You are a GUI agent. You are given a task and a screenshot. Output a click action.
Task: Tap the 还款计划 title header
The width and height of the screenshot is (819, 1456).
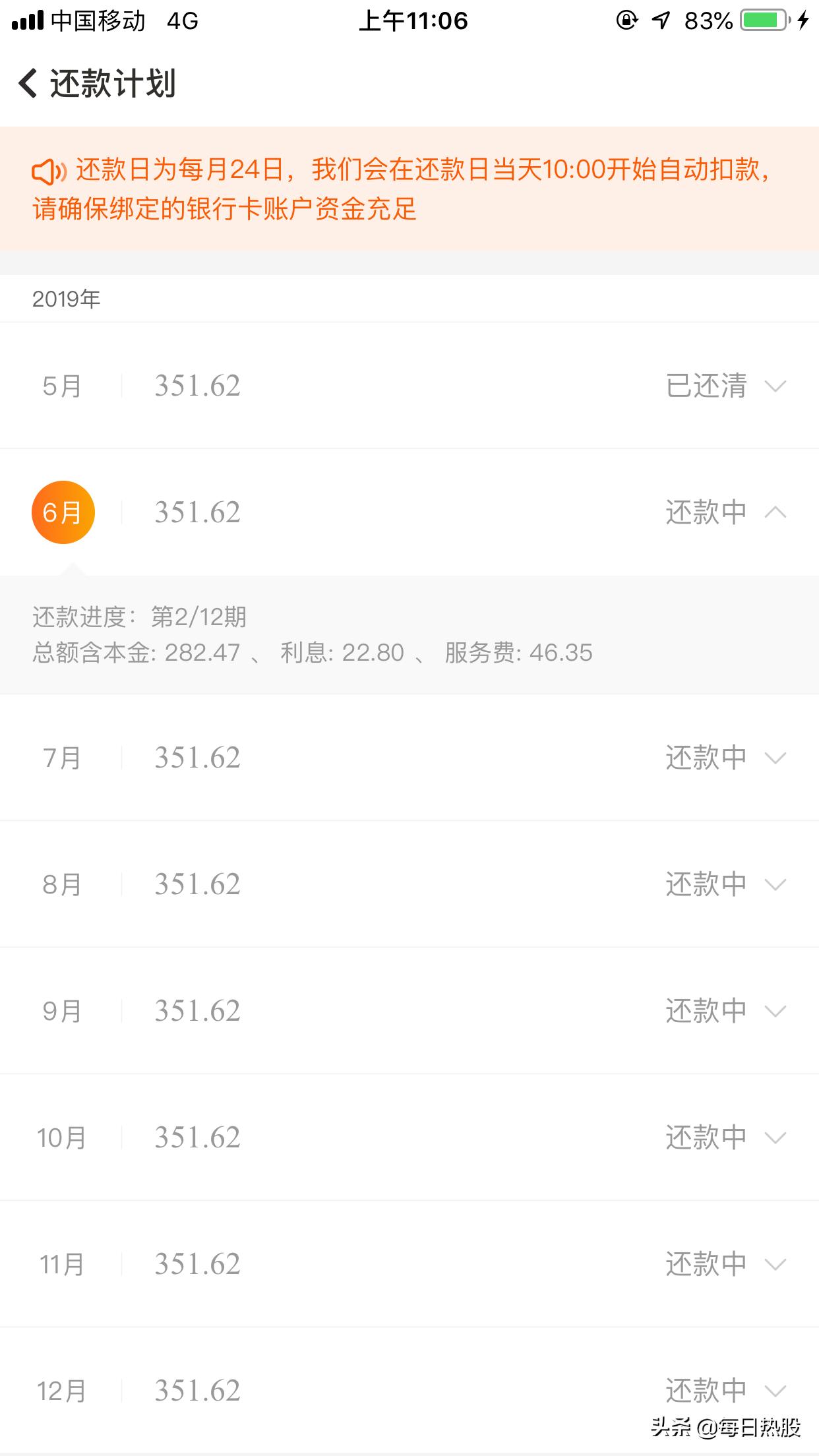[112, 83]
